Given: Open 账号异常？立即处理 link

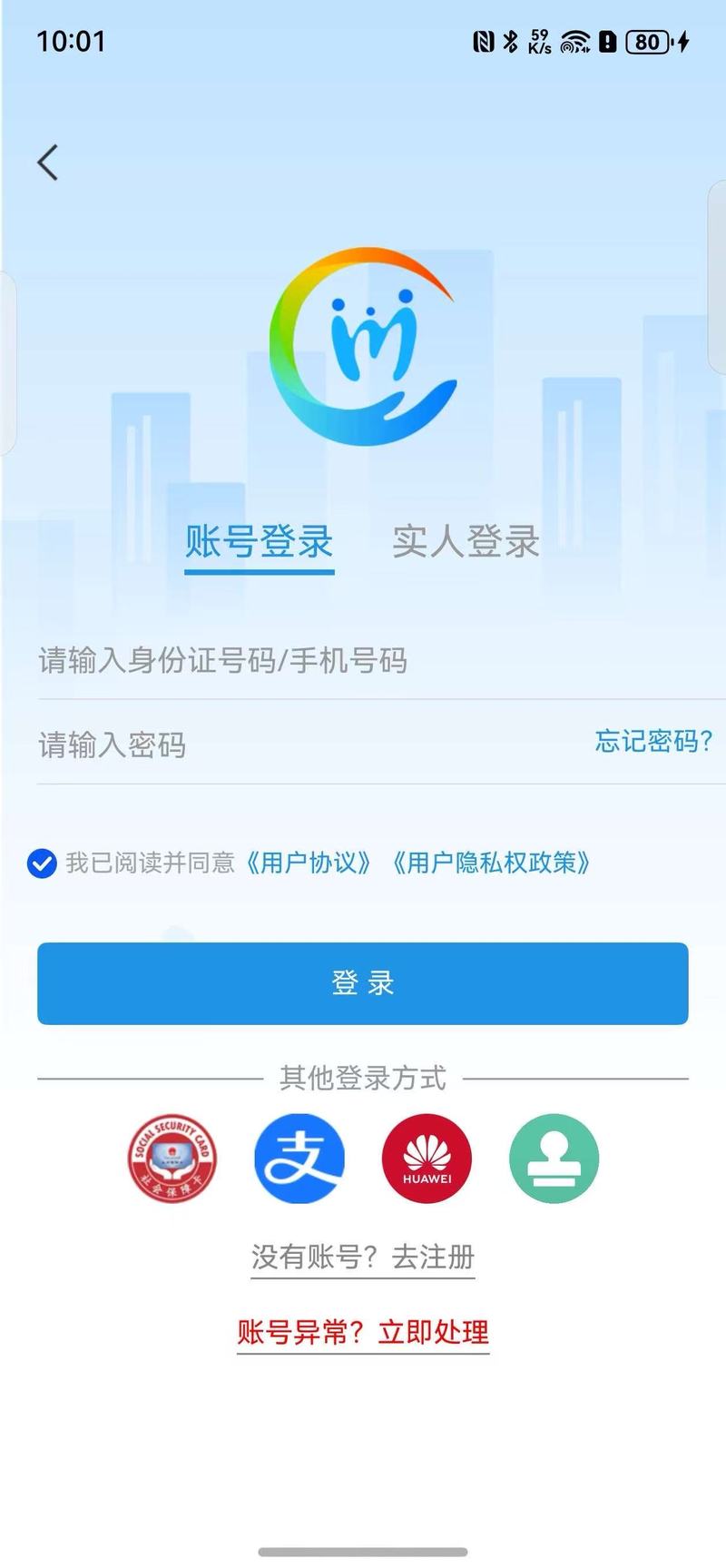Looking at the screenshot, I should click(x=363, y=1332).
